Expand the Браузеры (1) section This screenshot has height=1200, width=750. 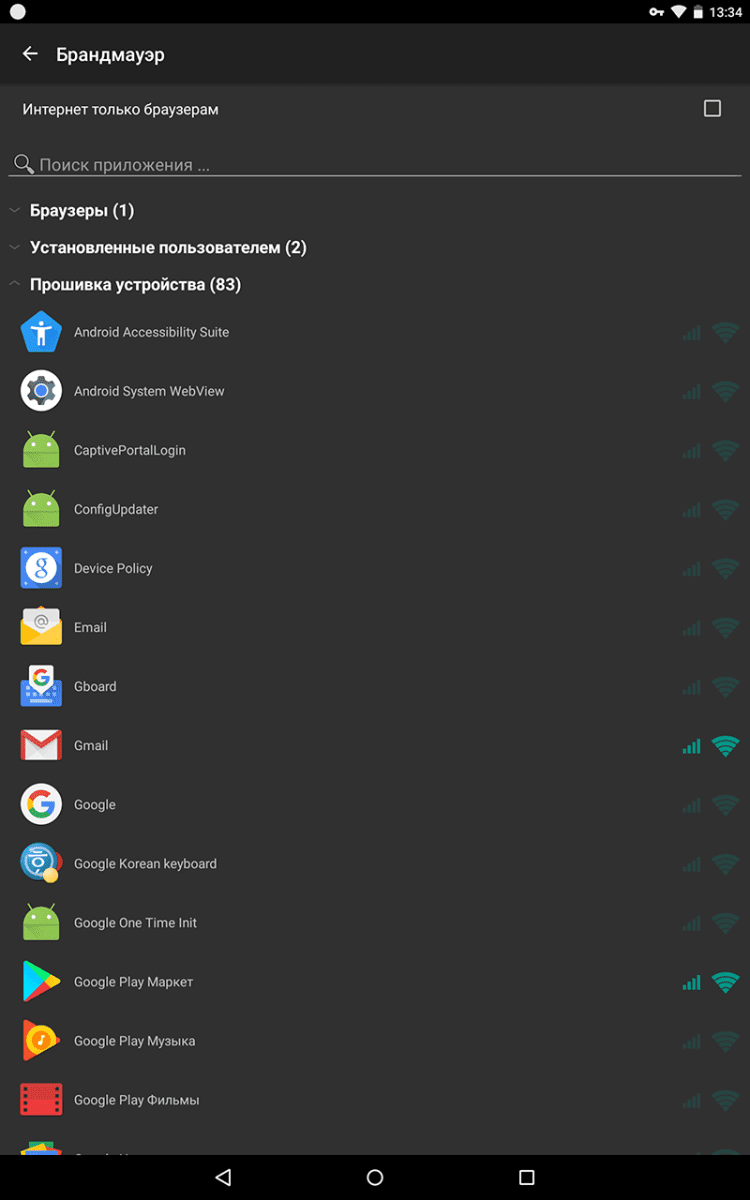(x=82, y=211)
